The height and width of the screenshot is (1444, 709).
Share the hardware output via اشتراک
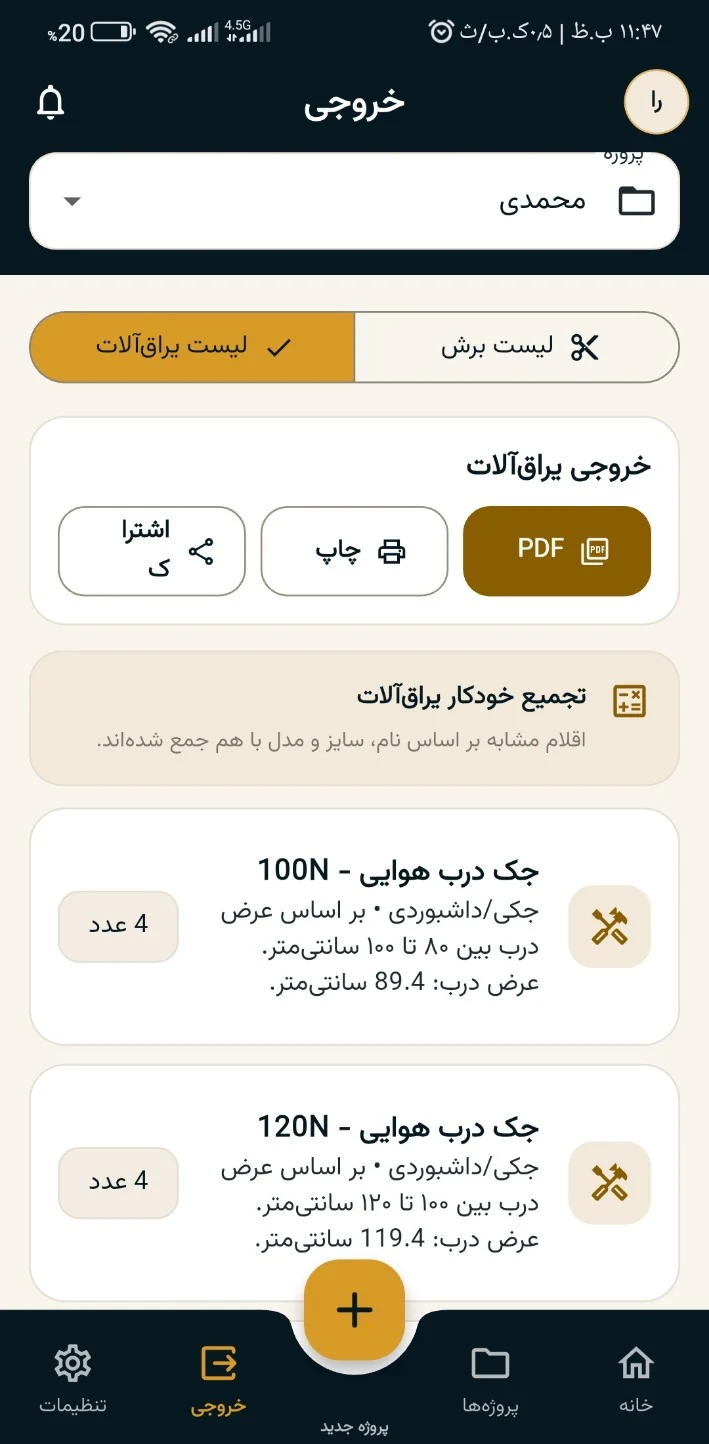point(152,551)
